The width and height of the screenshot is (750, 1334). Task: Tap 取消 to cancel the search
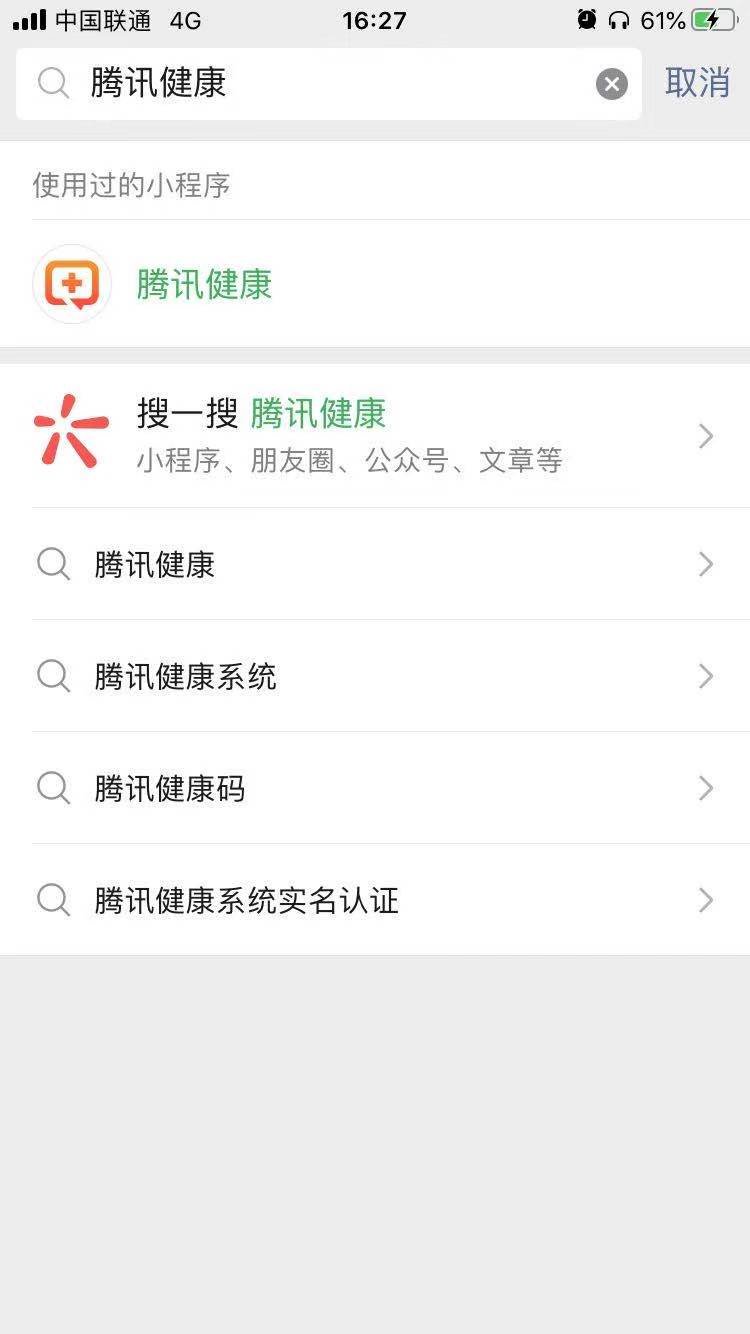[x=697, y=83]
